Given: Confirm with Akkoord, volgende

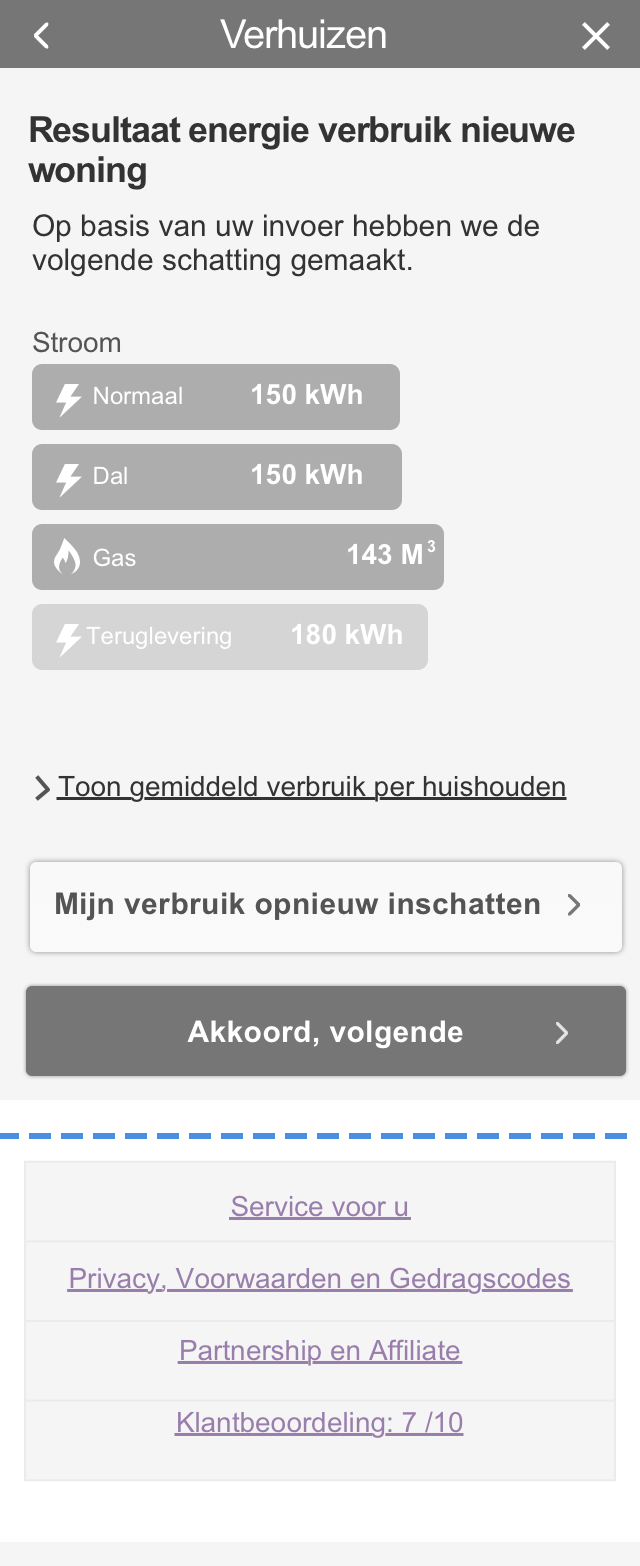Looking at the screenshot, I should (x=326, y=1032).
